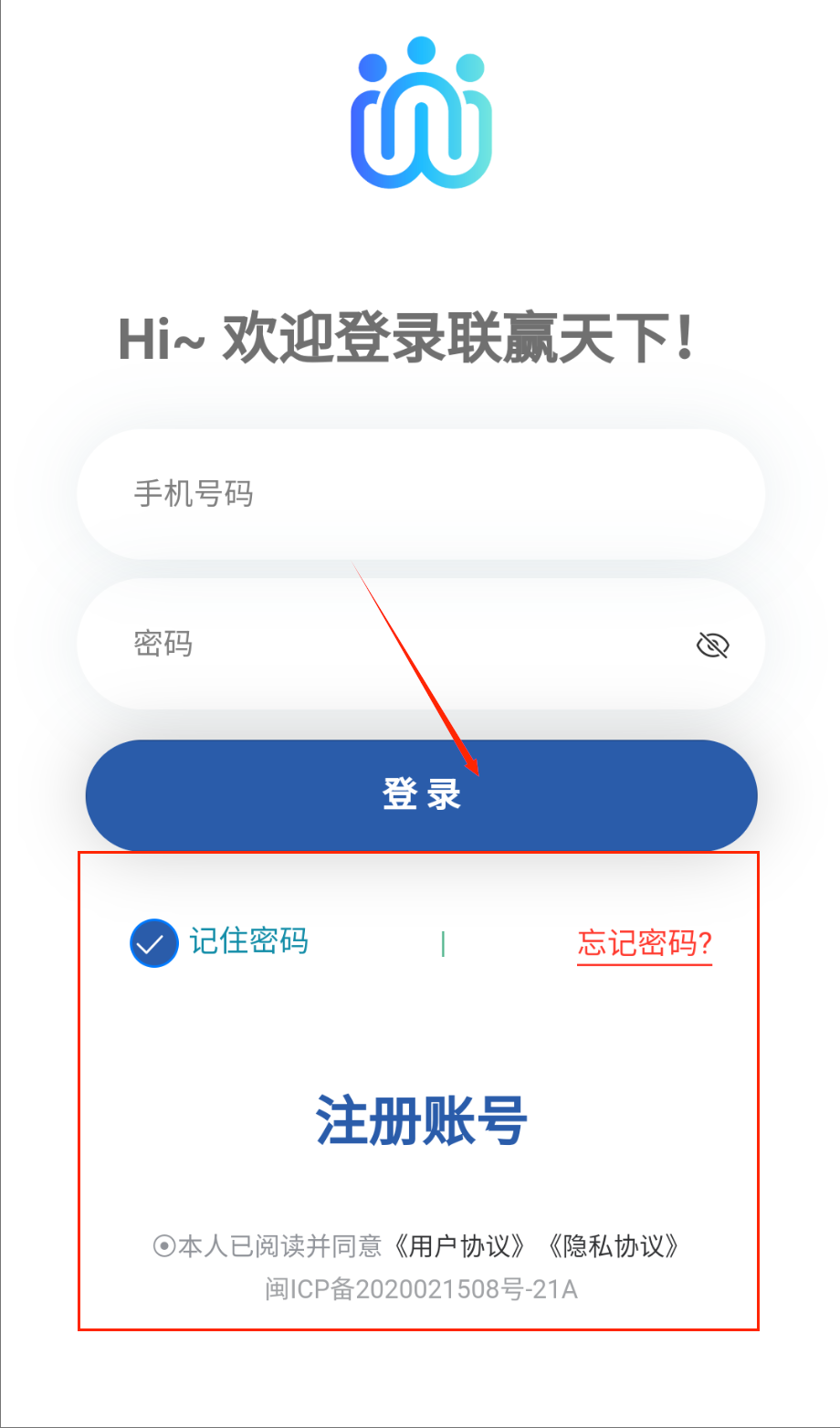Screen dimensions: 840x1428
Task: Select the agreement radio button before 本人已阅读并同意
Action: 164,1246
